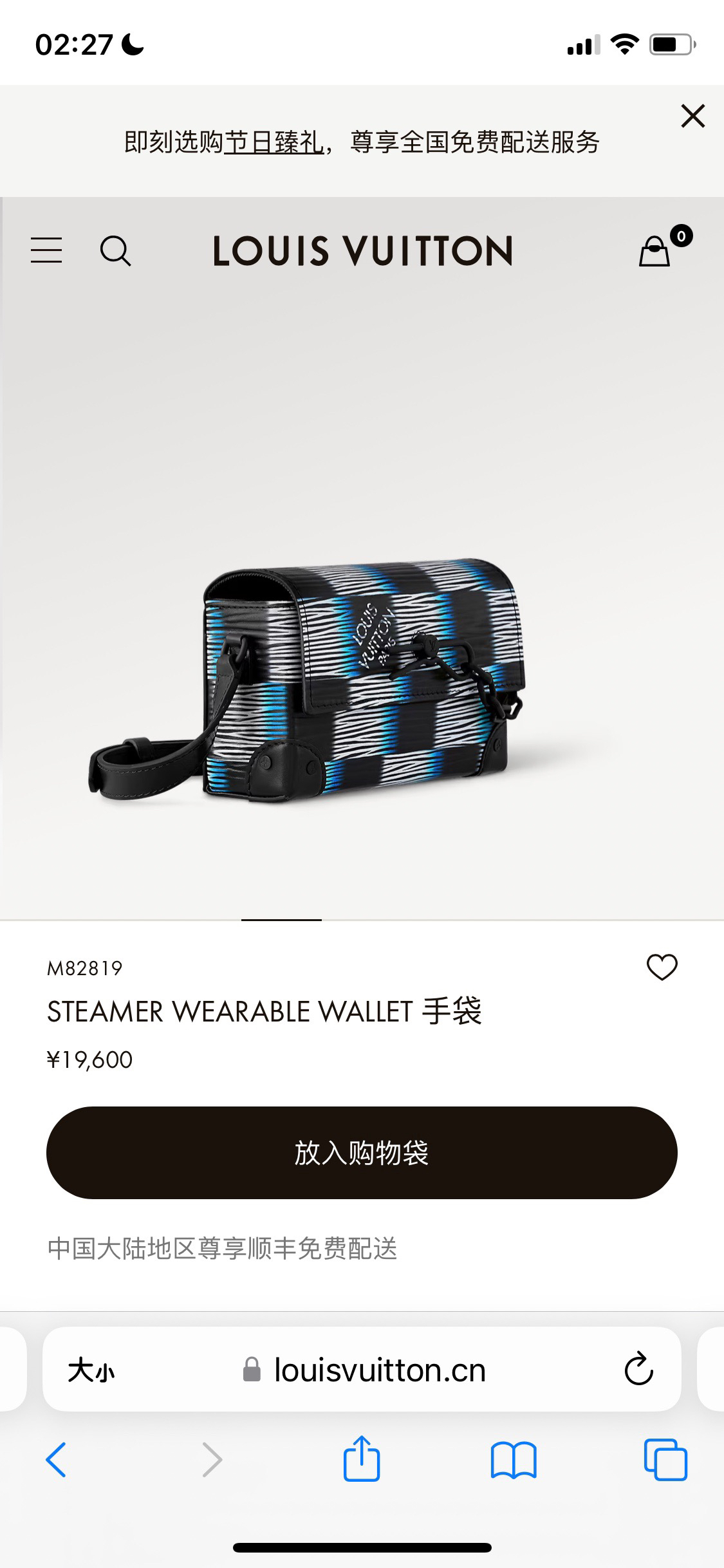Open Safari bookmarks
The image size is (724, 1568).
pyautogui.click(x=513, y=1460)
